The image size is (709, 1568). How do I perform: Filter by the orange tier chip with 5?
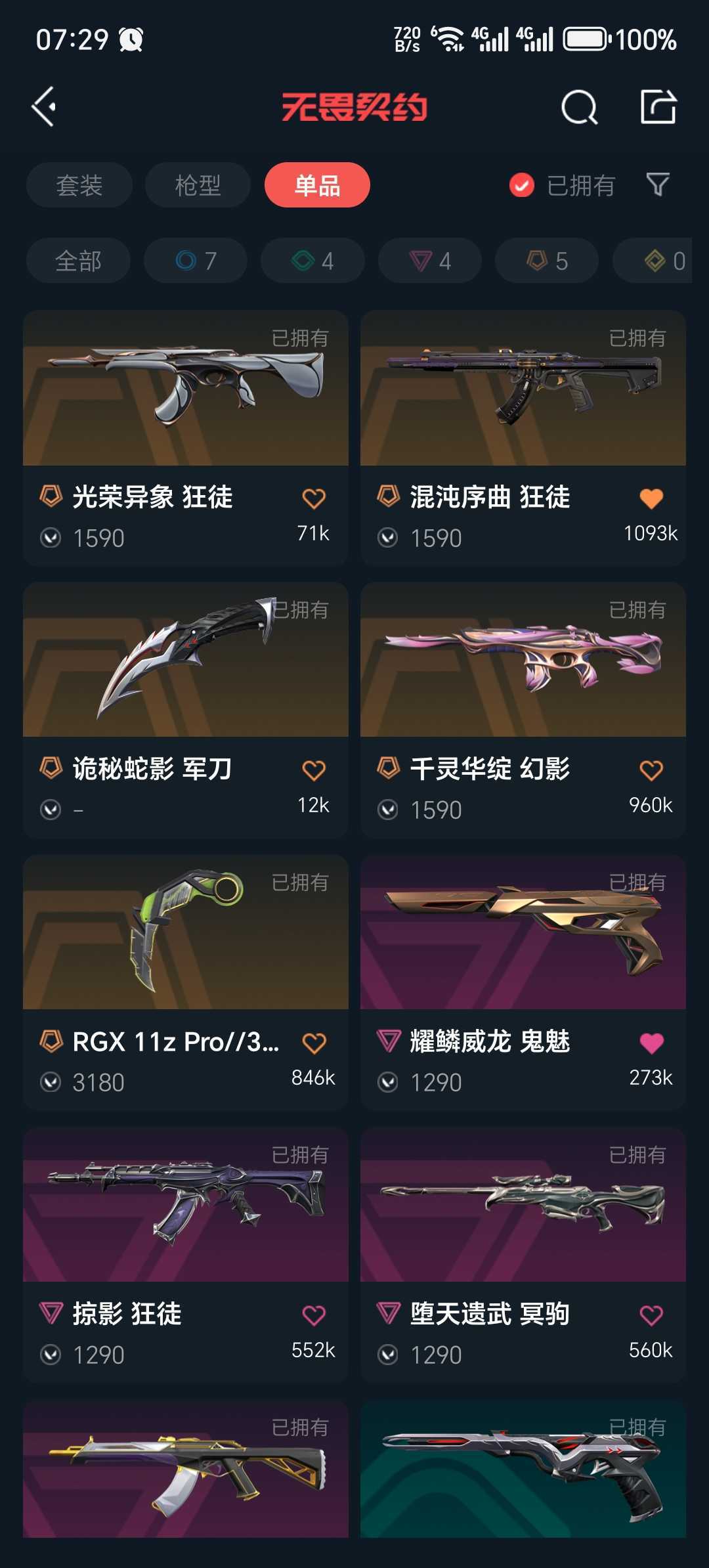tap(547, 261)
